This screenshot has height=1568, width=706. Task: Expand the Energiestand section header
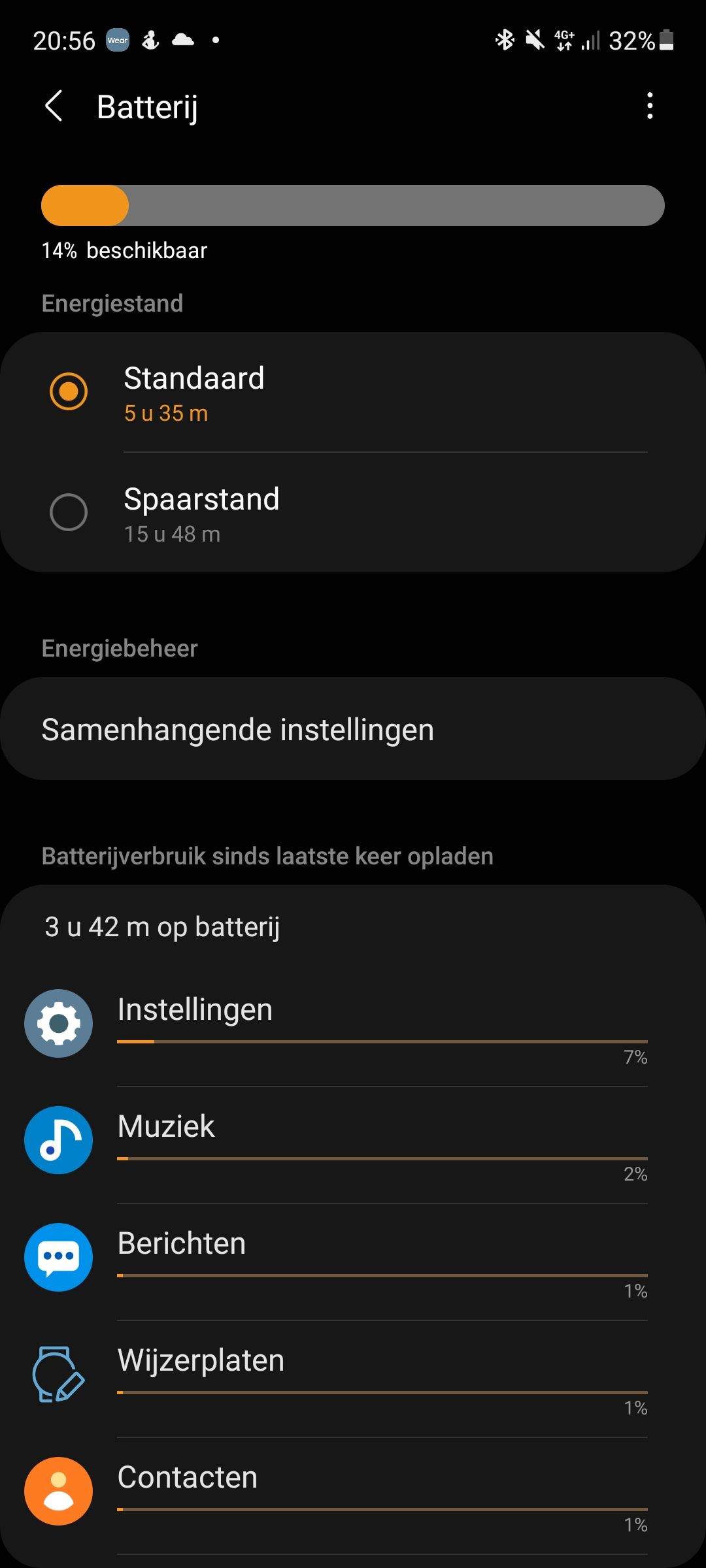click(112, 302)
